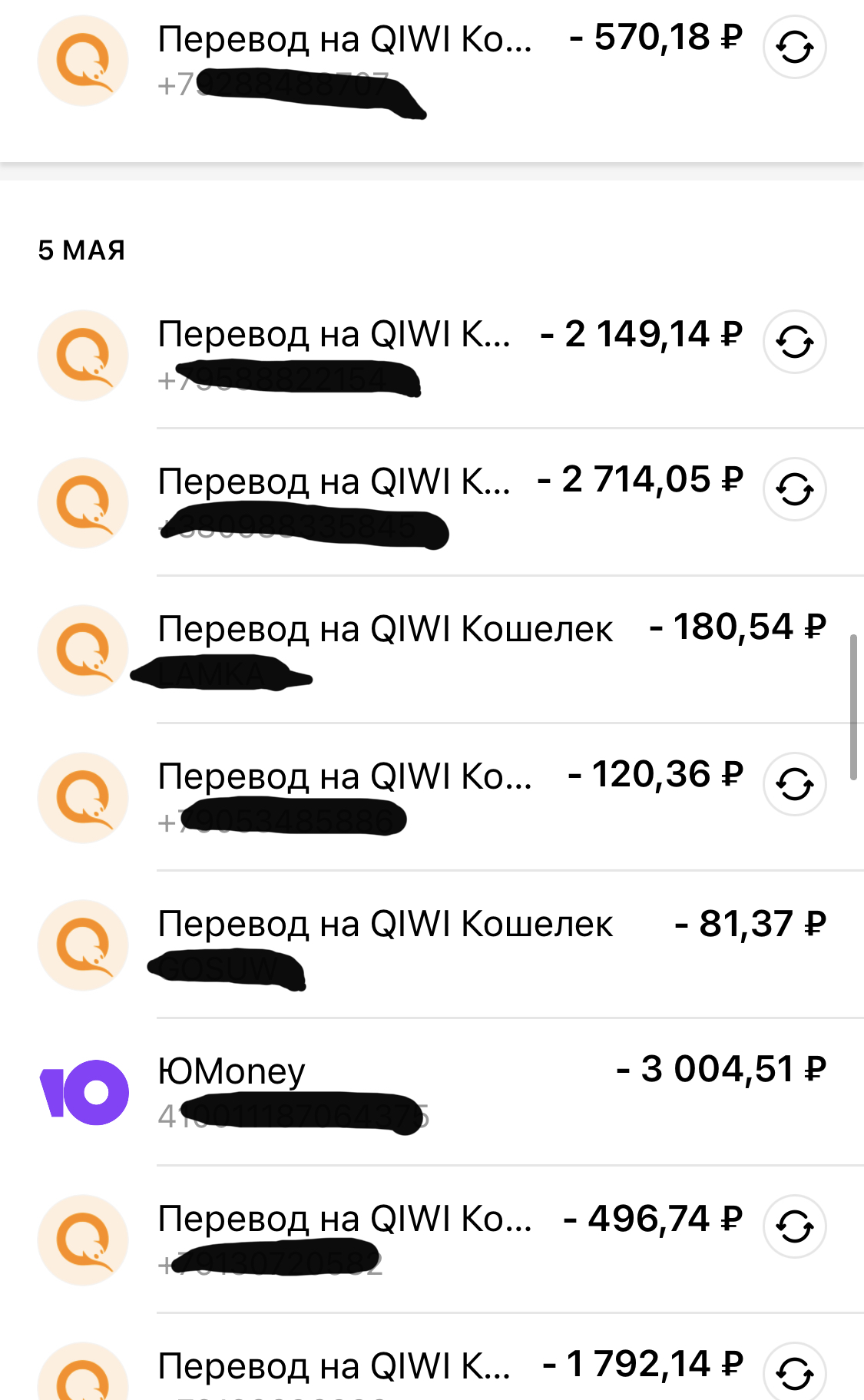Repeat the 496,74 ₽ QIWI payment
This screenshot has width=864, height=1400.
795,1226
